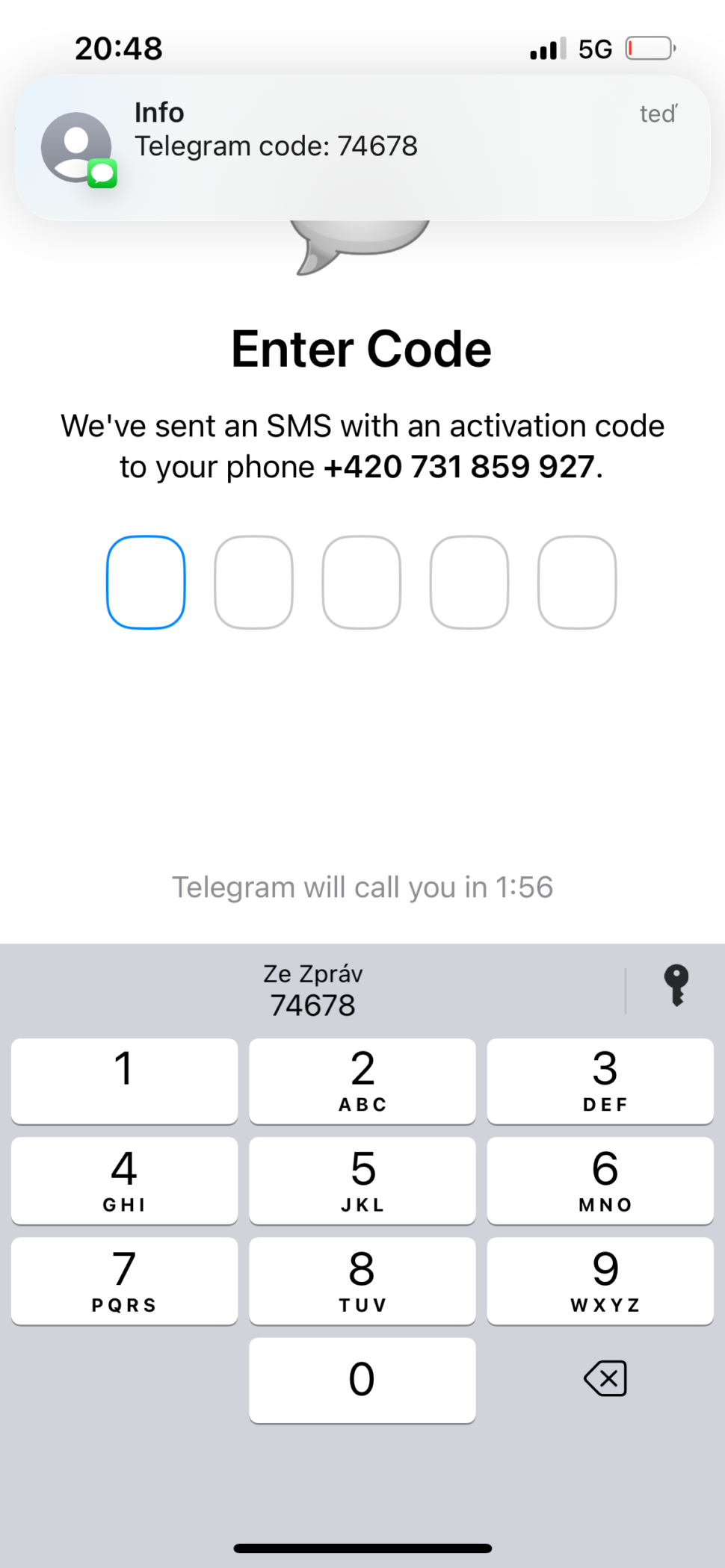This screenshot has height=1568, width=725.
Task: Open saved passwords key icon
Action: [676, 985]
